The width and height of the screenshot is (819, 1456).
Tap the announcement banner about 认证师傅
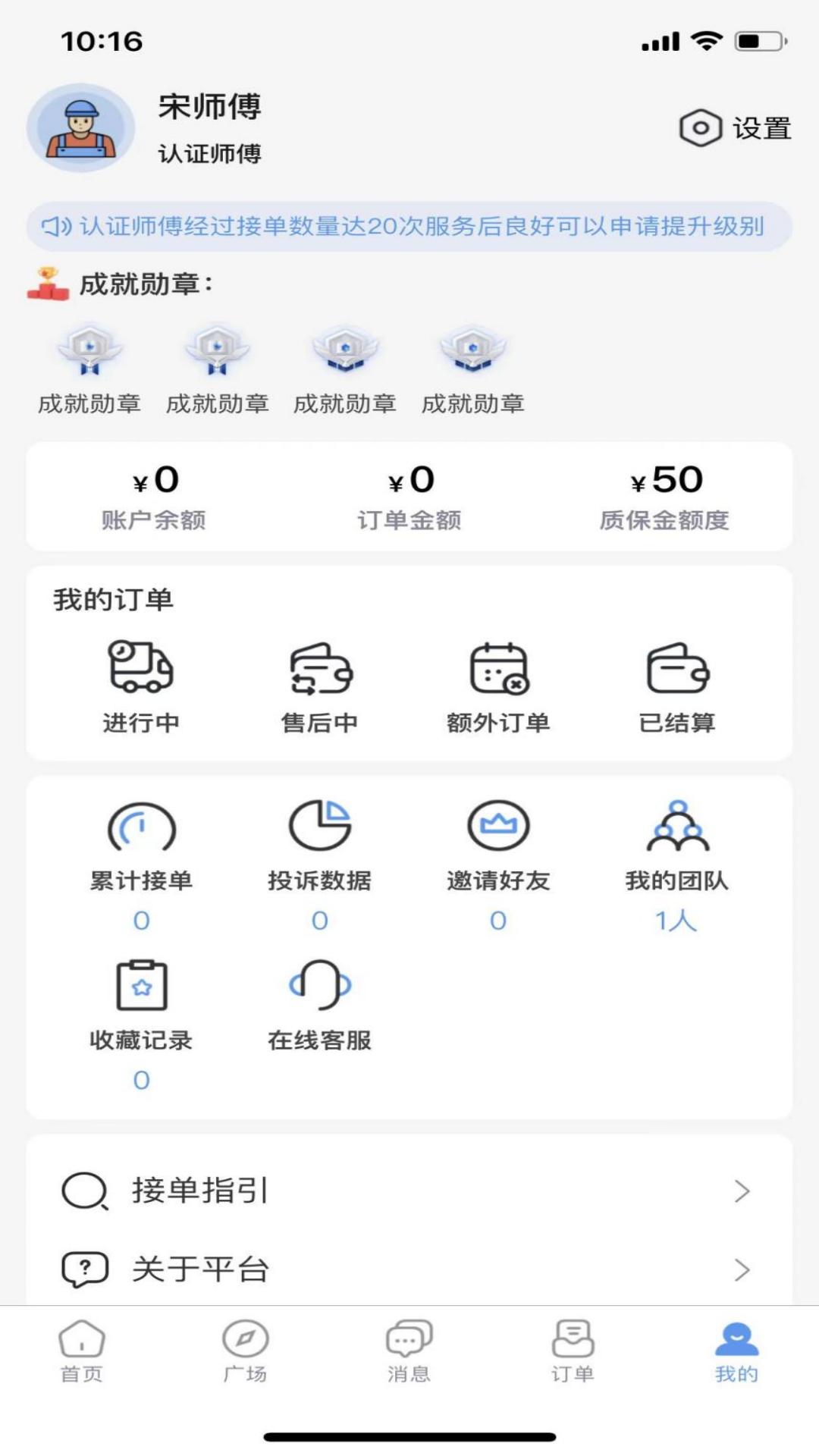[409, 225]
